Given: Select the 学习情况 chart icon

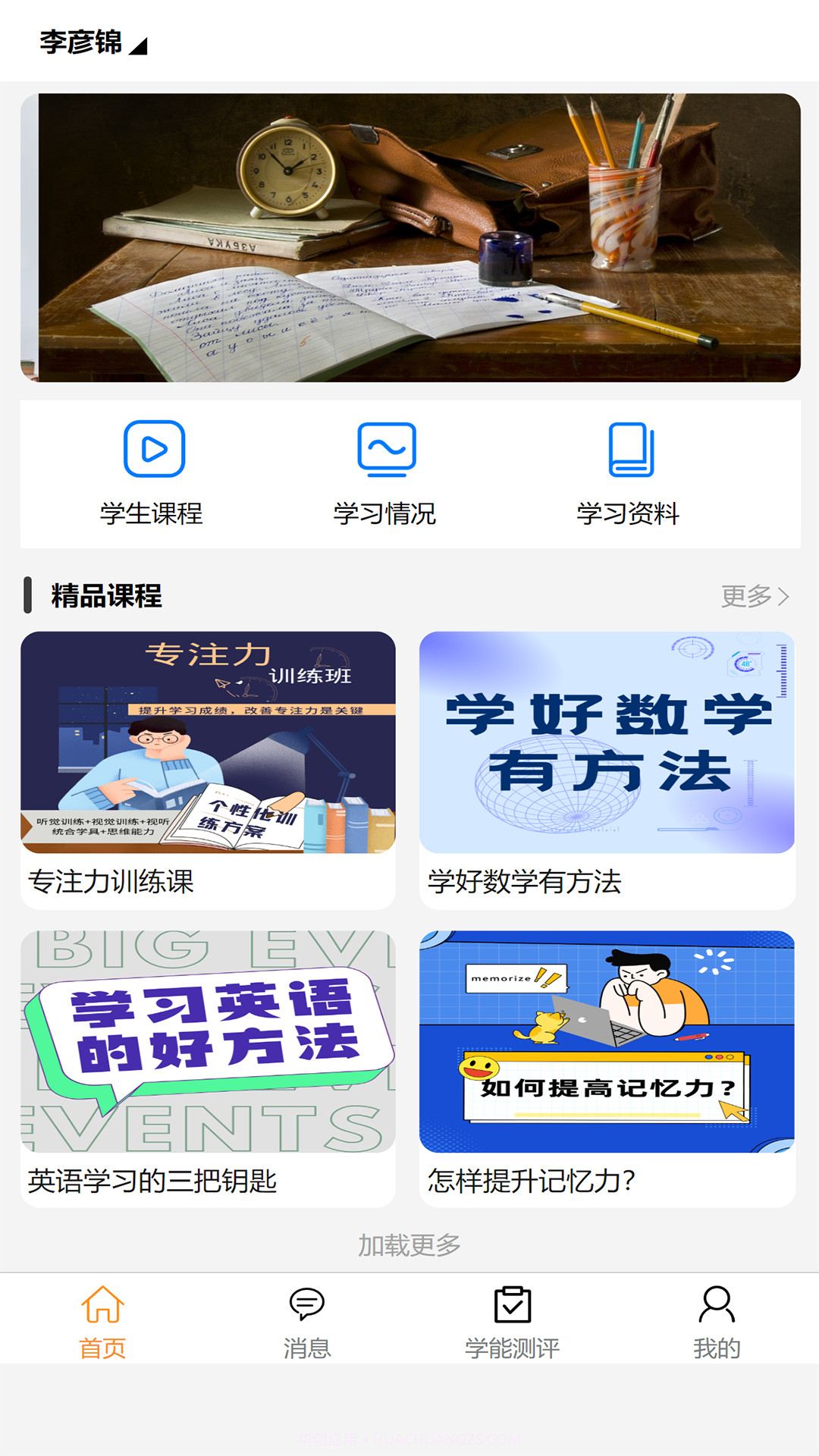Looking at the screenshot, I should (386, 448).
